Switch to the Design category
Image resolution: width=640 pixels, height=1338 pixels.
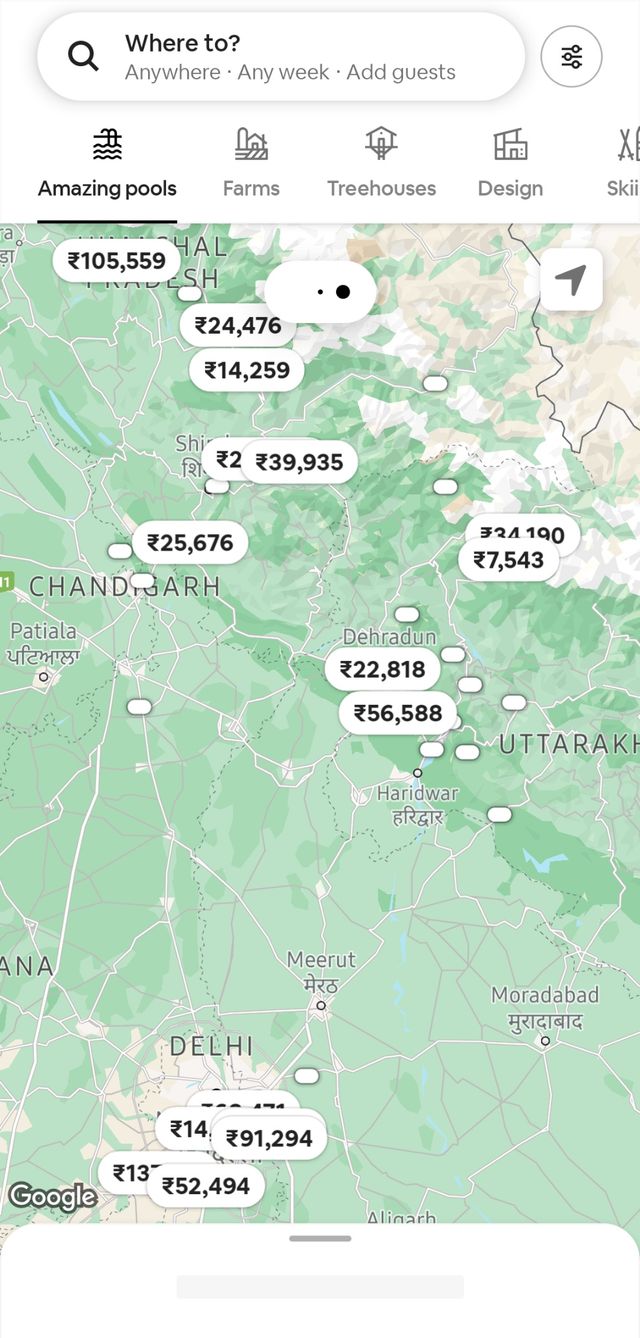(510, 165)
